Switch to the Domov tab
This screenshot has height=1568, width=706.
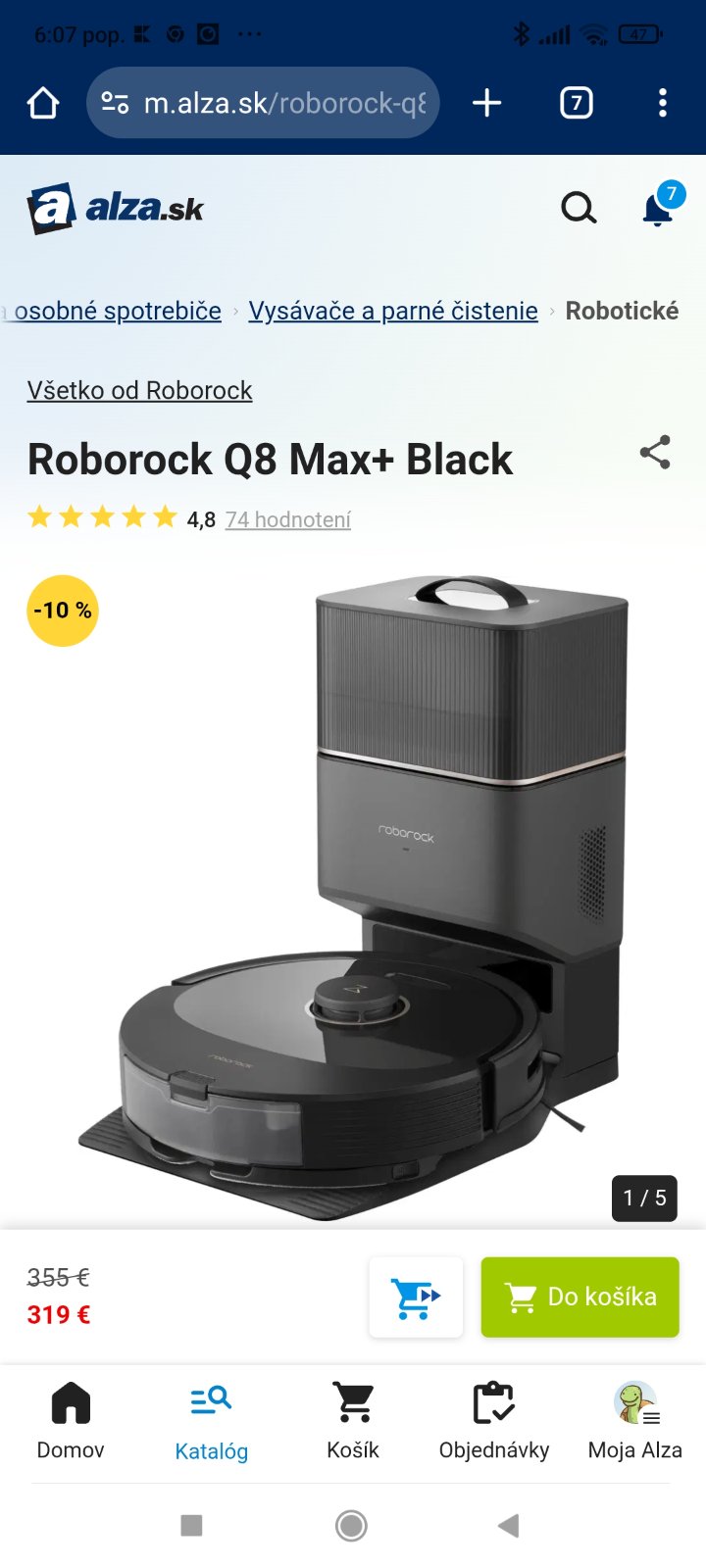[x=71, y=1421]
